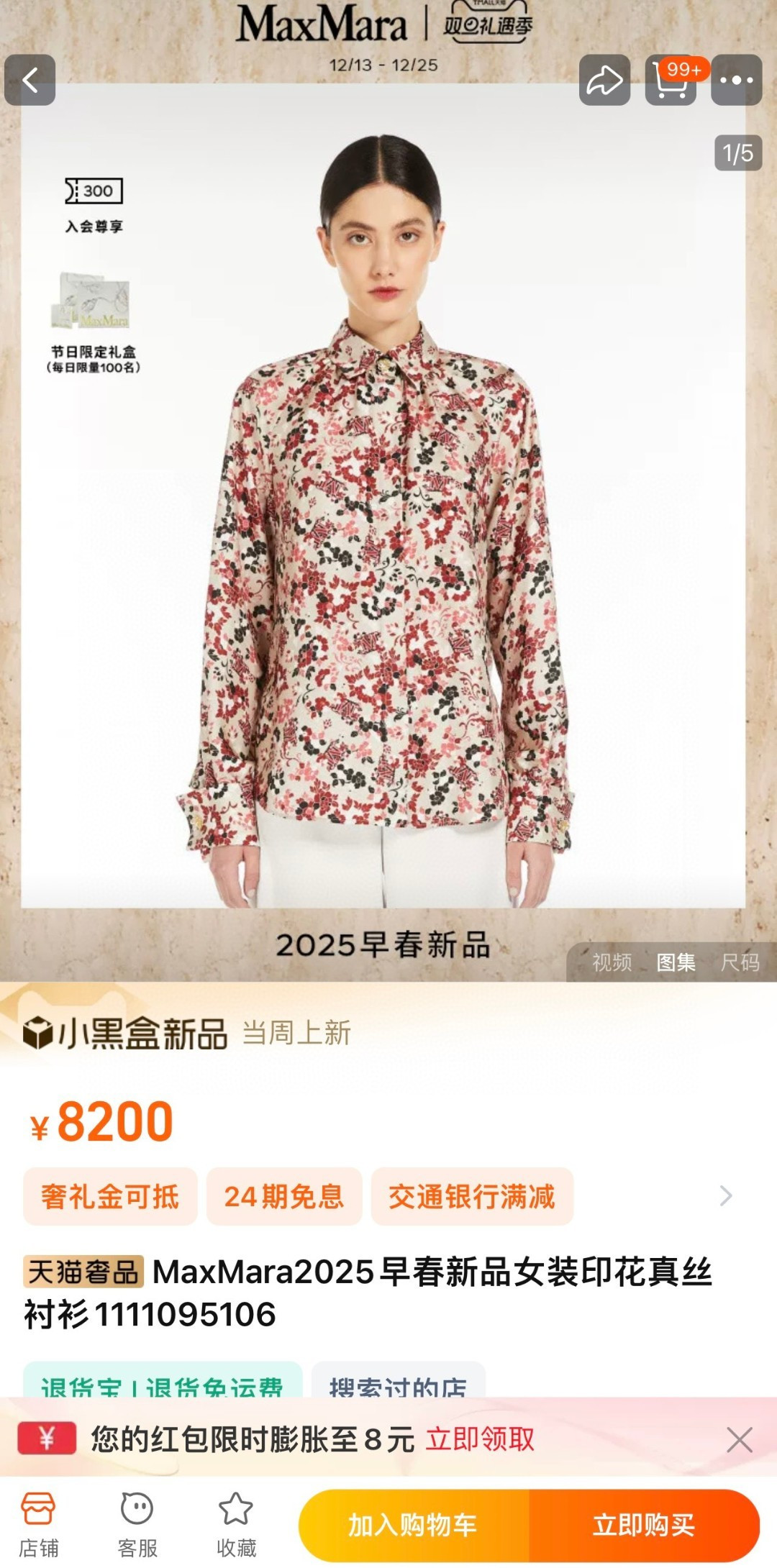Switch to the 图集 tab
Screen dimensions: 777x1568
click(676, 962)
